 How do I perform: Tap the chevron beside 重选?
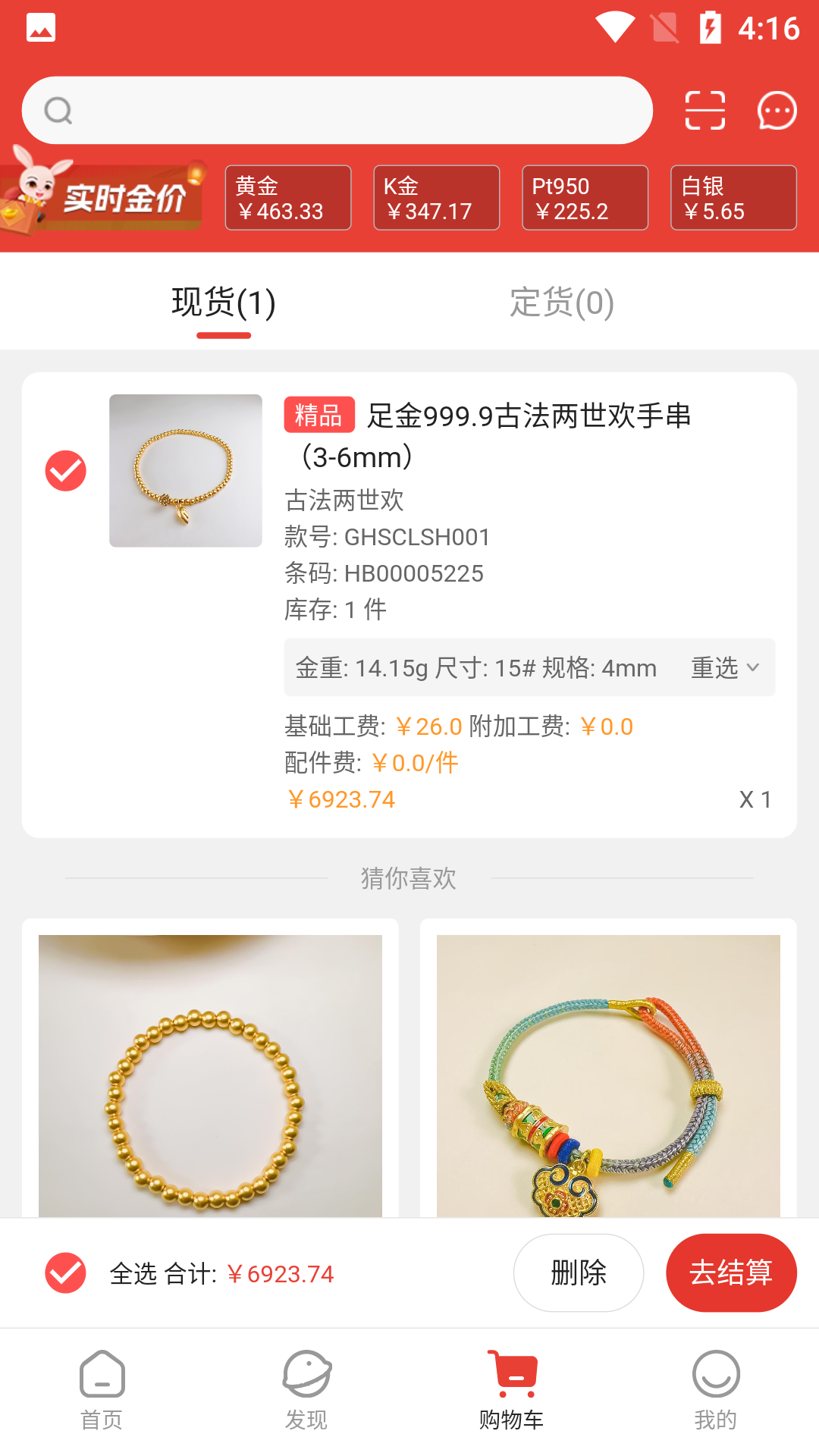coord(754,667)
